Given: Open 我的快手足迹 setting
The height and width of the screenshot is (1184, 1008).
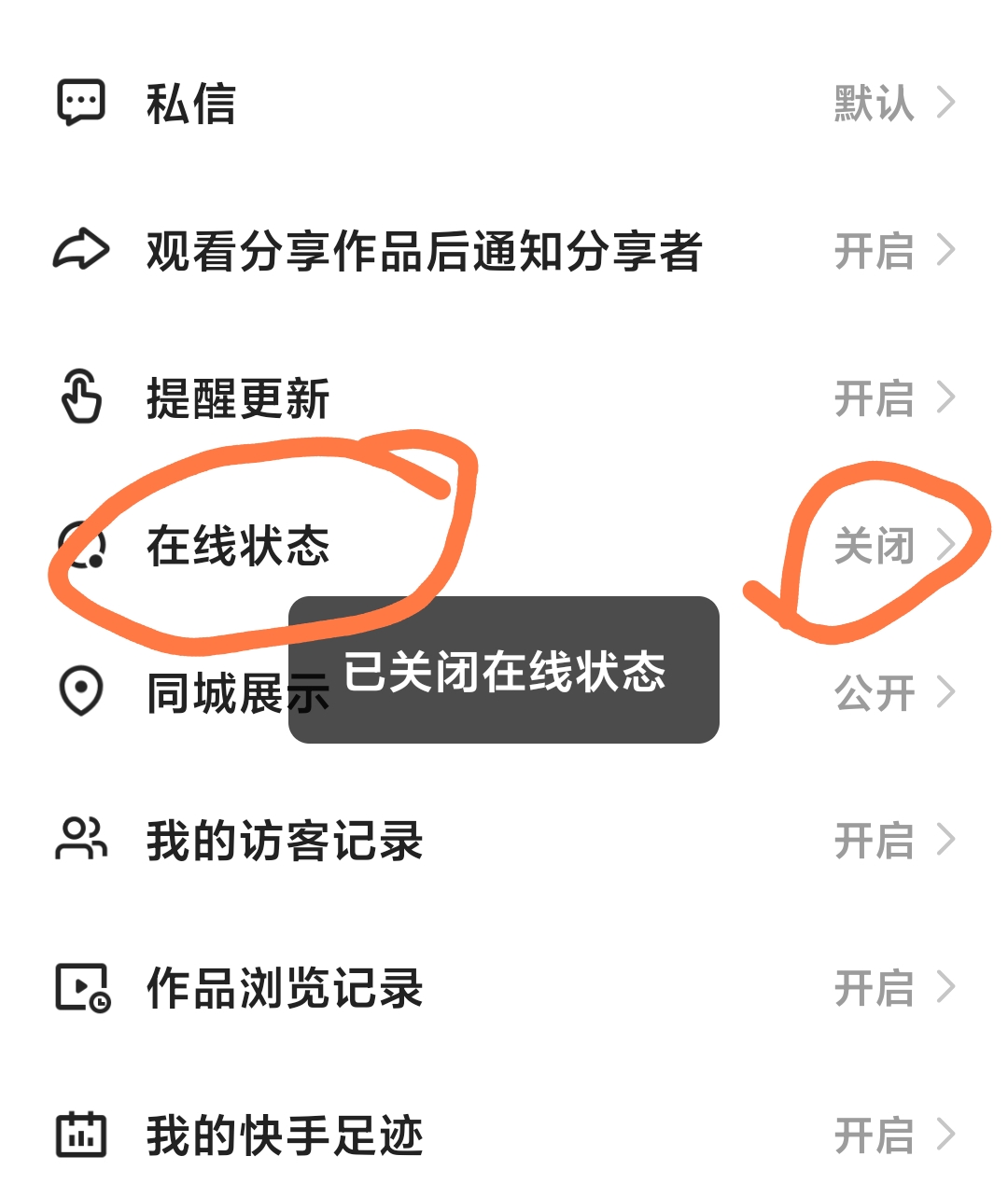Looking at the screenshot, I should (504, 1135).
